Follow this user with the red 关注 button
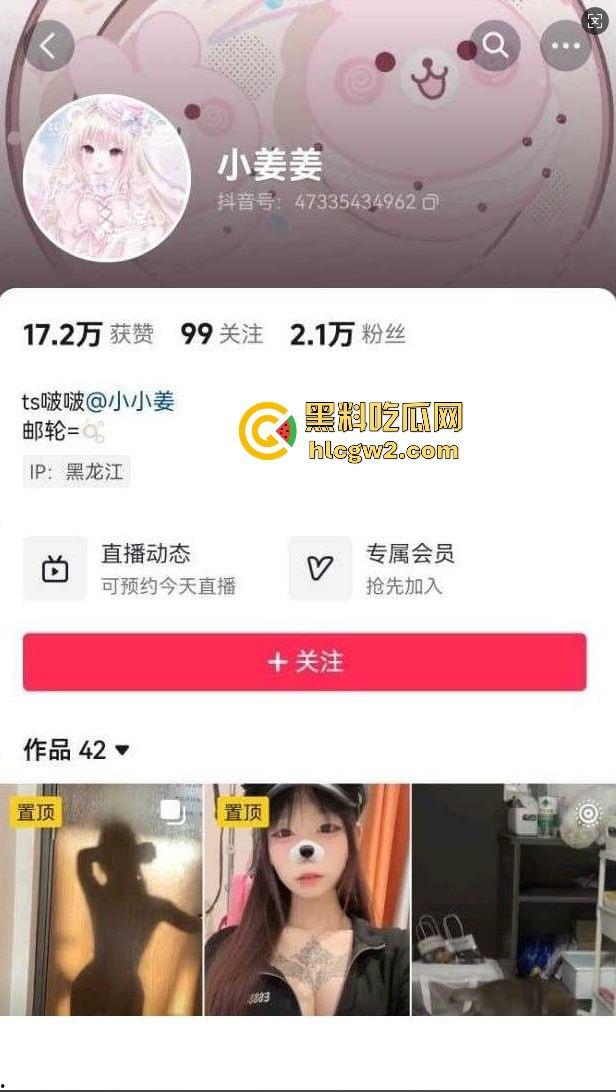Screen dimensions: 616x1092 (x=305, y=662)
